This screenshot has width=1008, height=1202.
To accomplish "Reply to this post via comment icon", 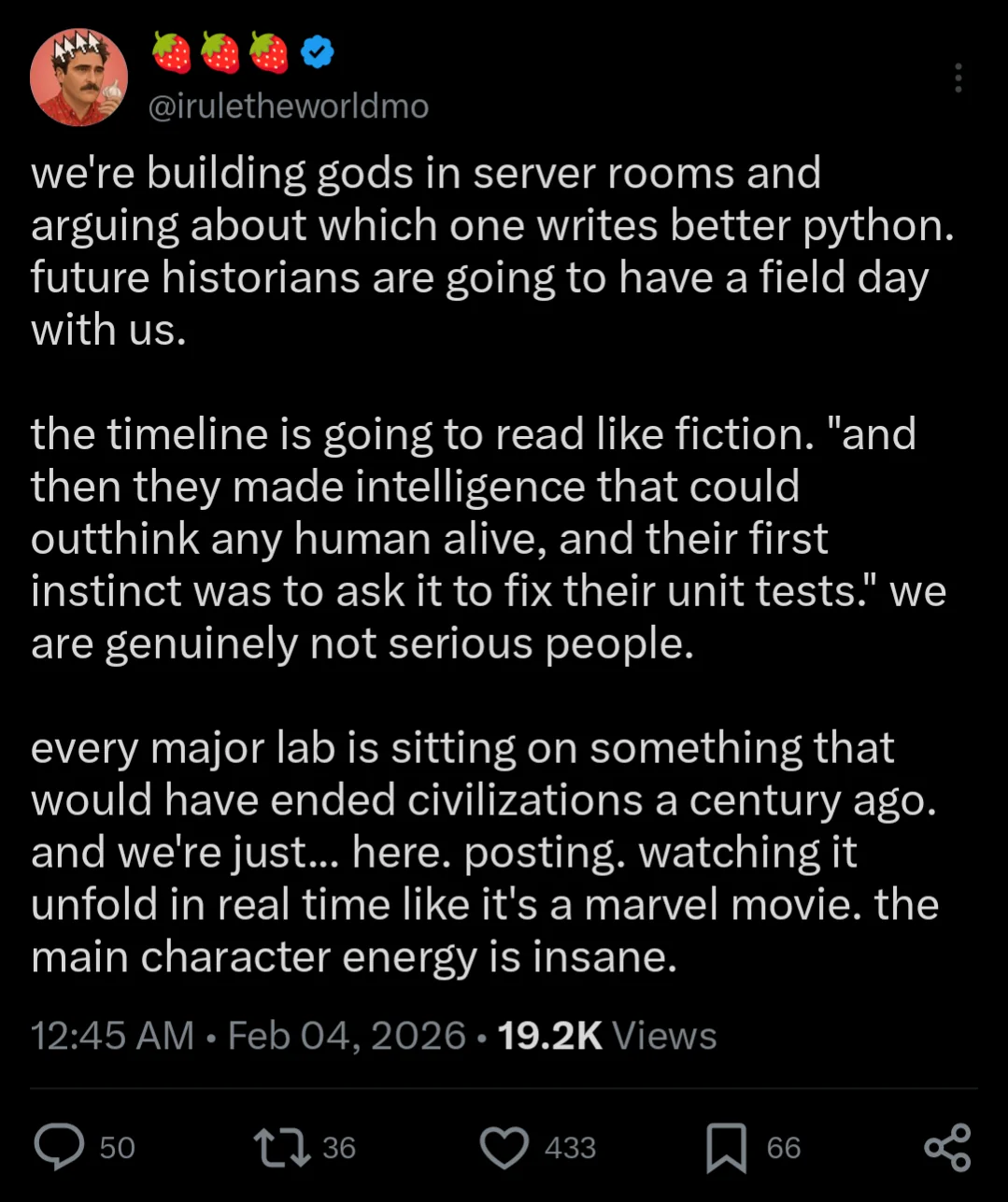I will (x=59, y=1147).
